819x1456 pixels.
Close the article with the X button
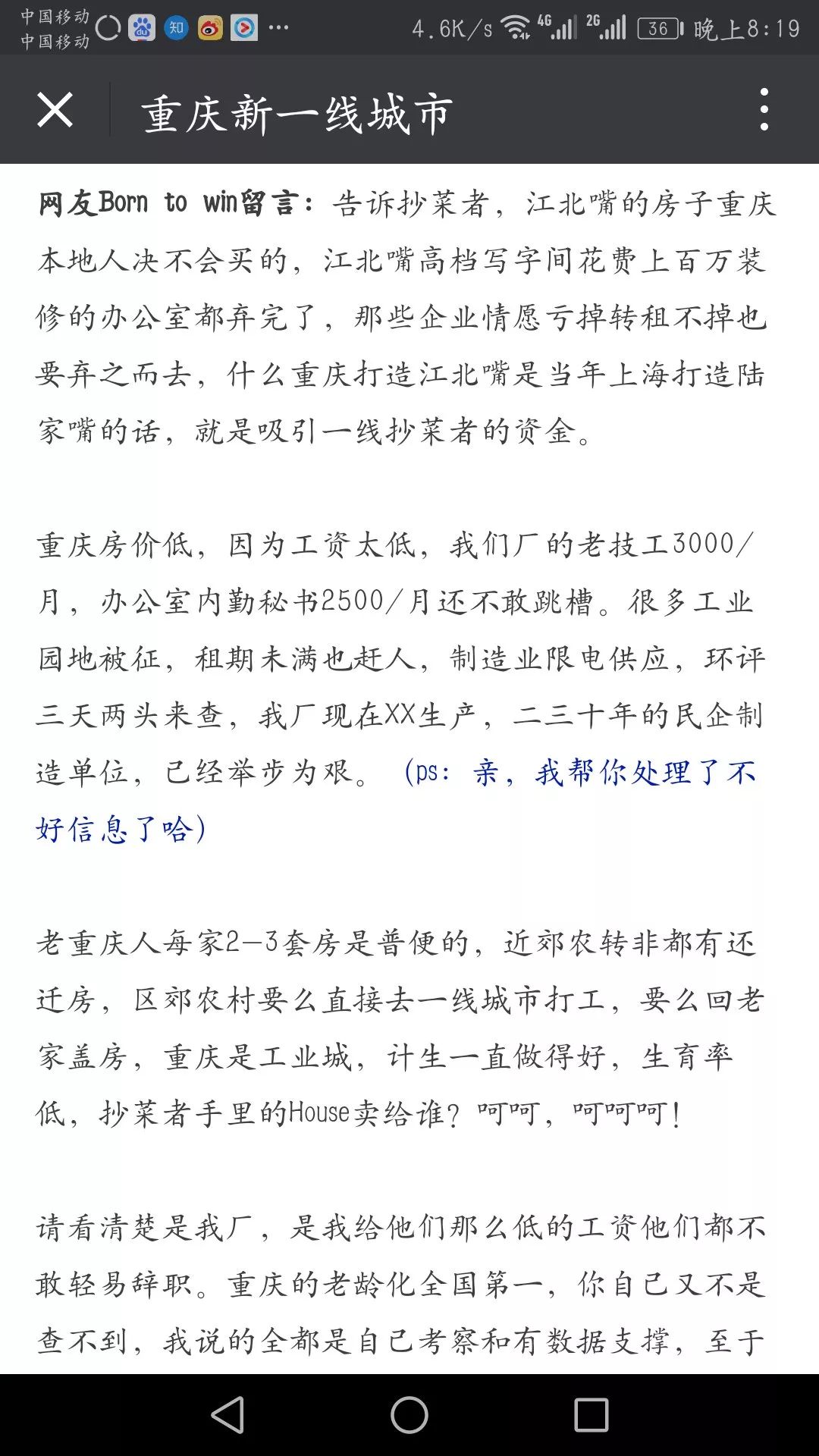pyautogui.click(x=55, y=110)
